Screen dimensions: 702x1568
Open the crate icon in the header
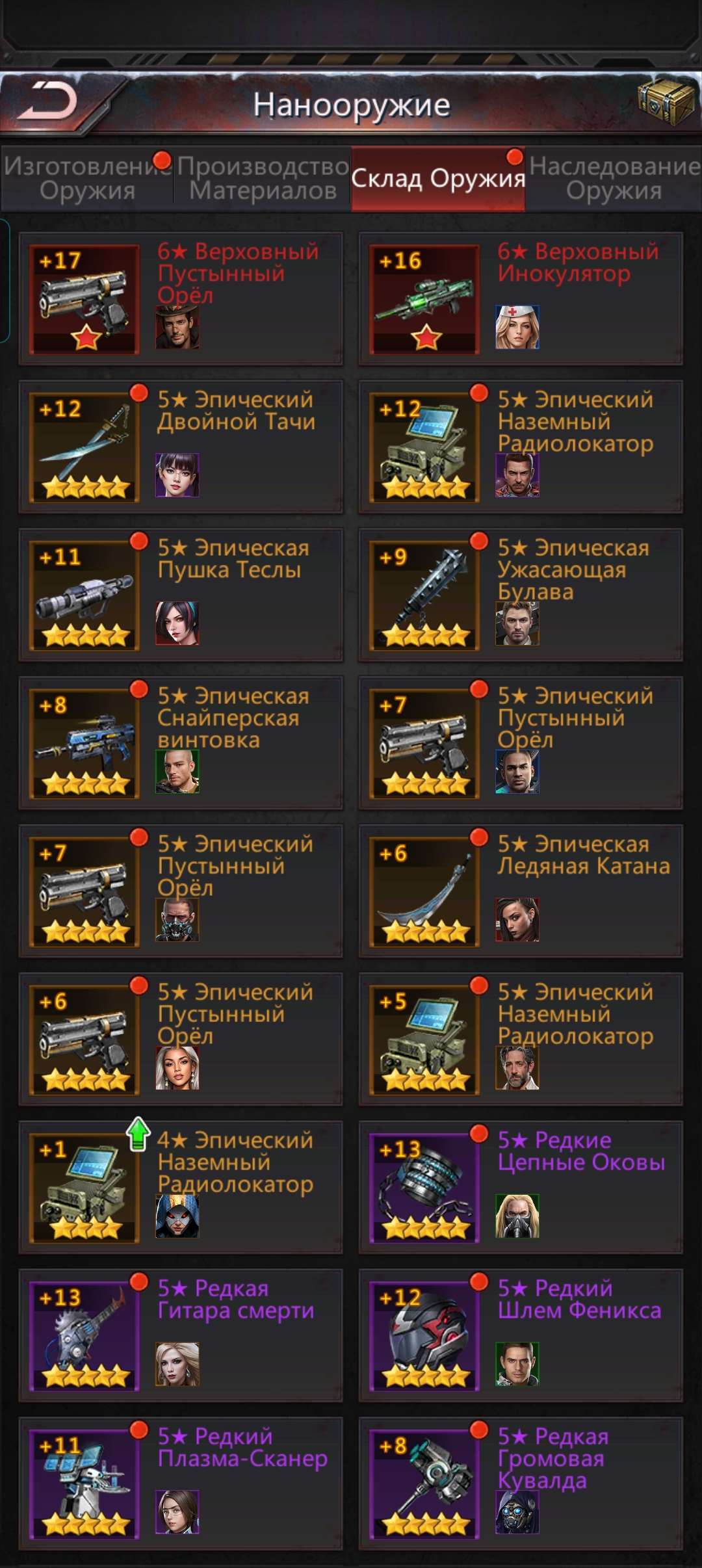[666, 101]
